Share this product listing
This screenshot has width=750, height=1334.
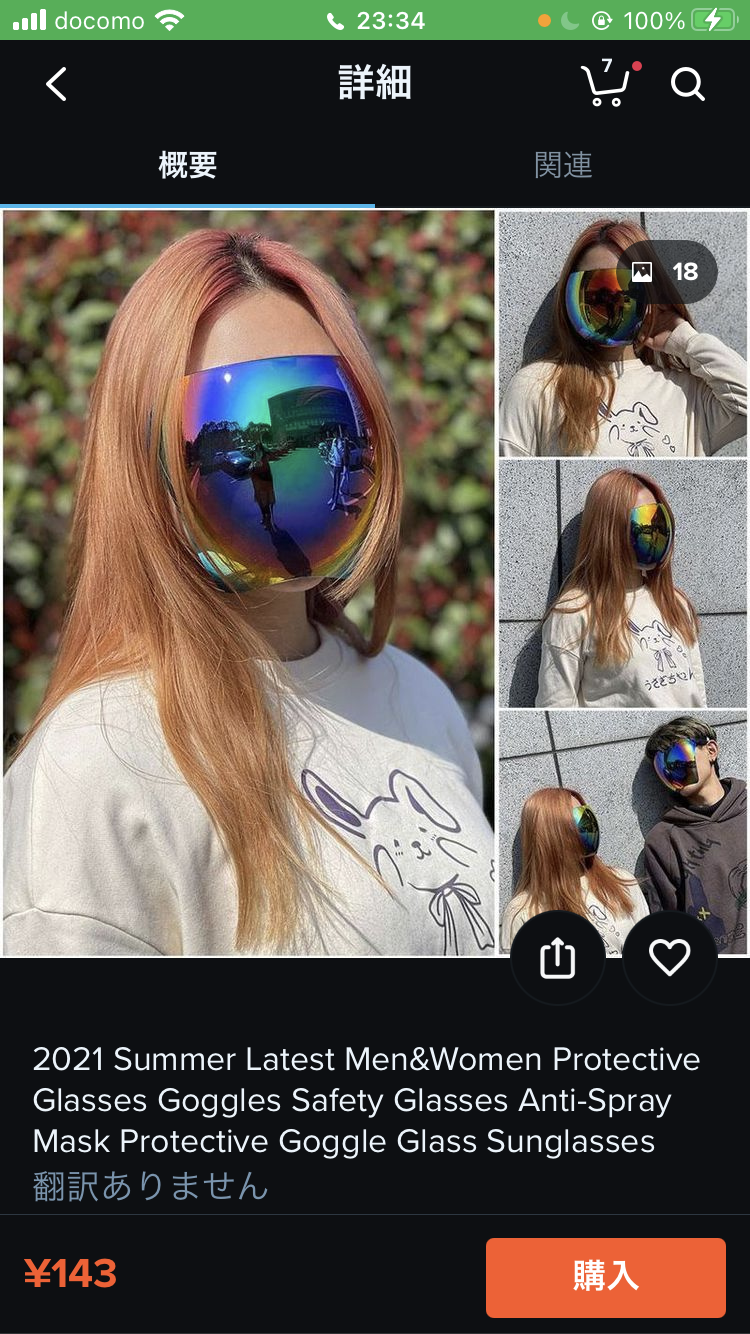pos(557,959)
